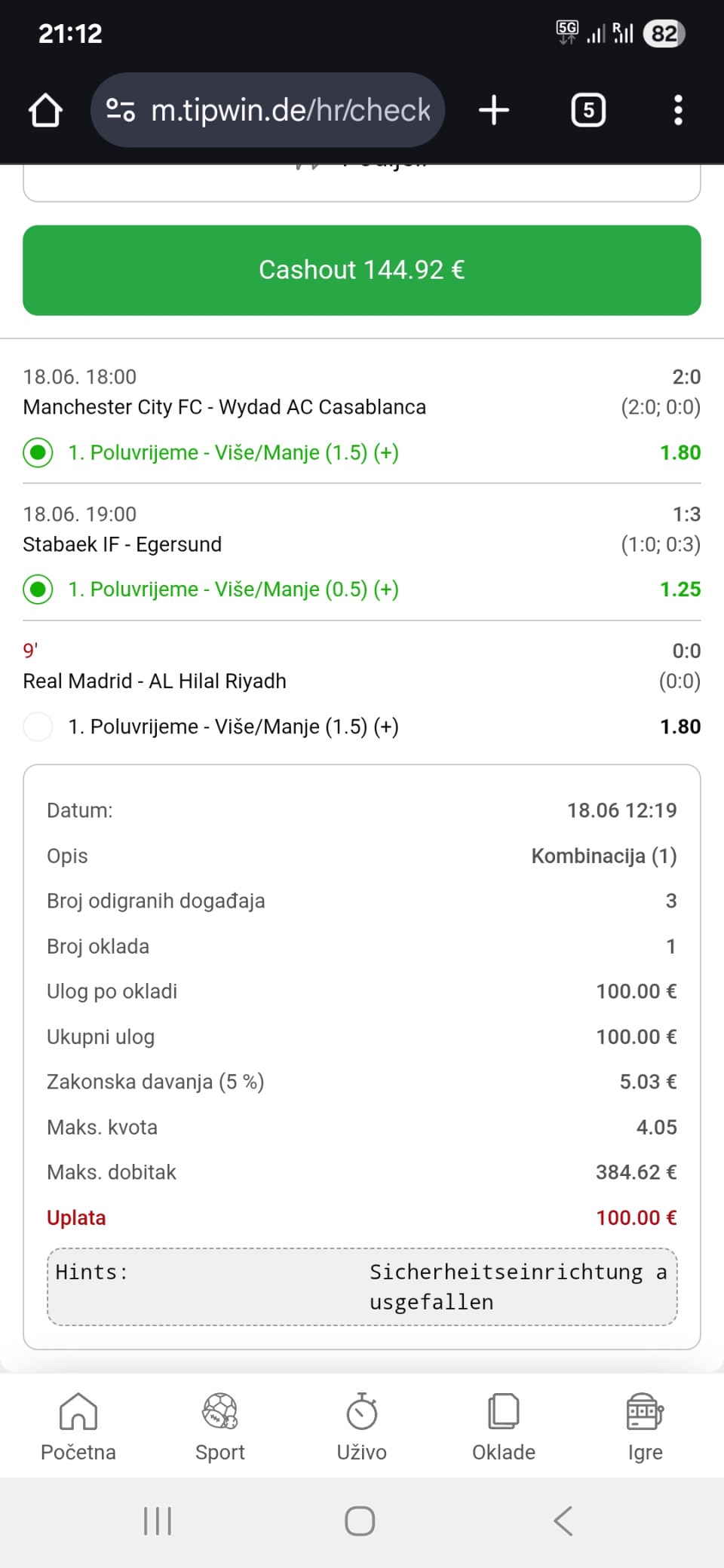Open the browser overflow menu
724x1568 pixels.
[x=678, y=110]
